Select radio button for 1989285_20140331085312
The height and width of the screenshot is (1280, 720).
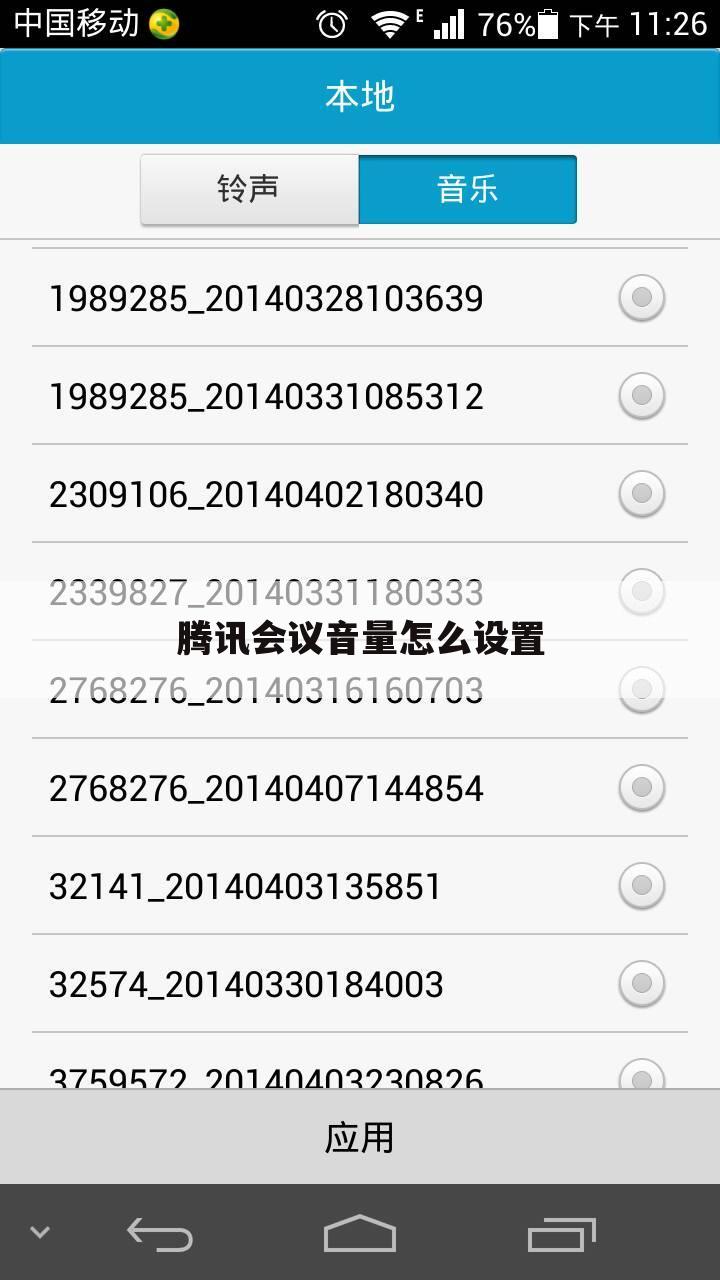tap(640, 396)
